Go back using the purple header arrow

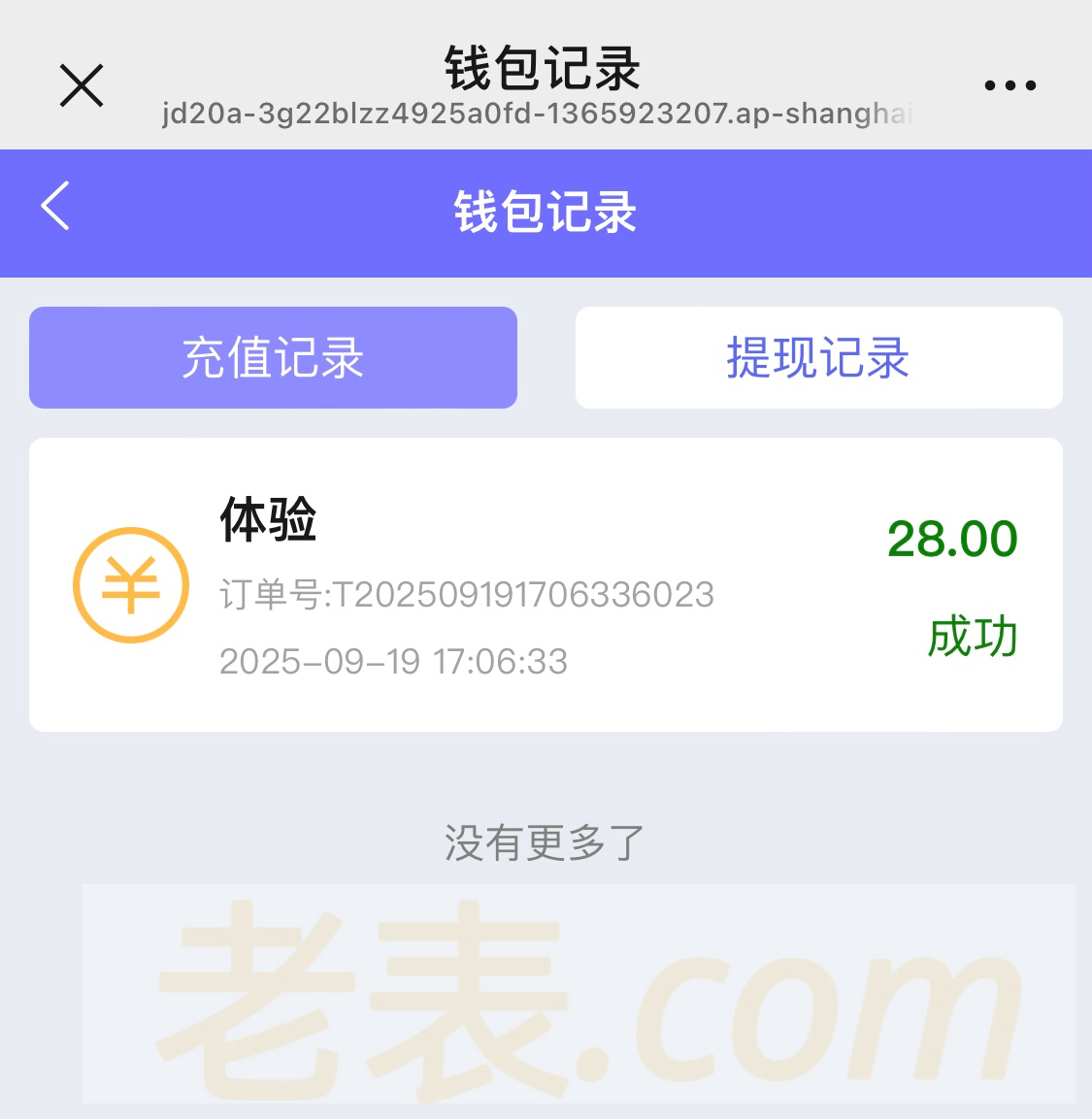click(56, 206)
